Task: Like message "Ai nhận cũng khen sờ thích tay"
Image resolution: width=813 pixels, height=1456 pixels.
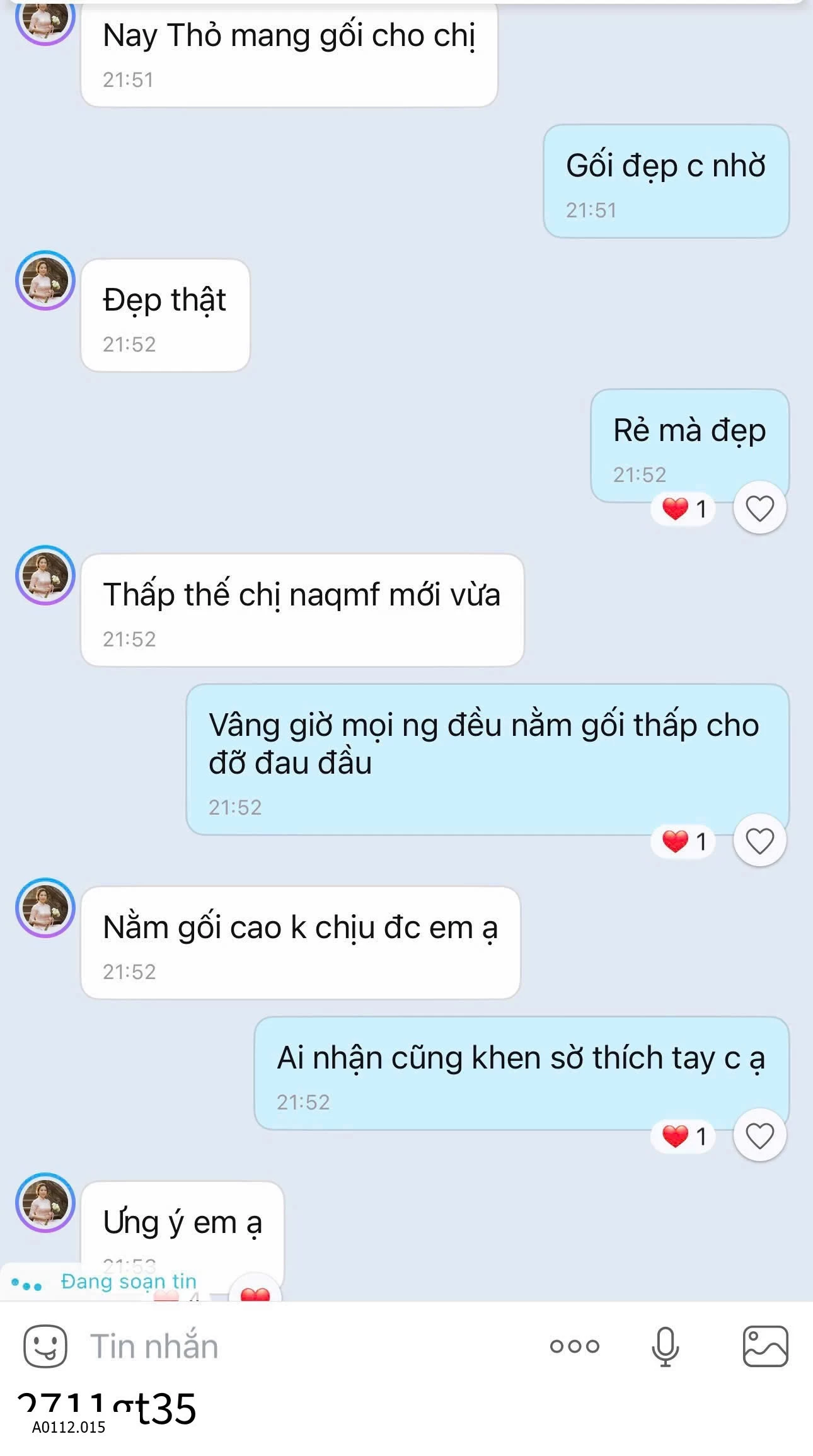Action: (x=759, y=1136)
